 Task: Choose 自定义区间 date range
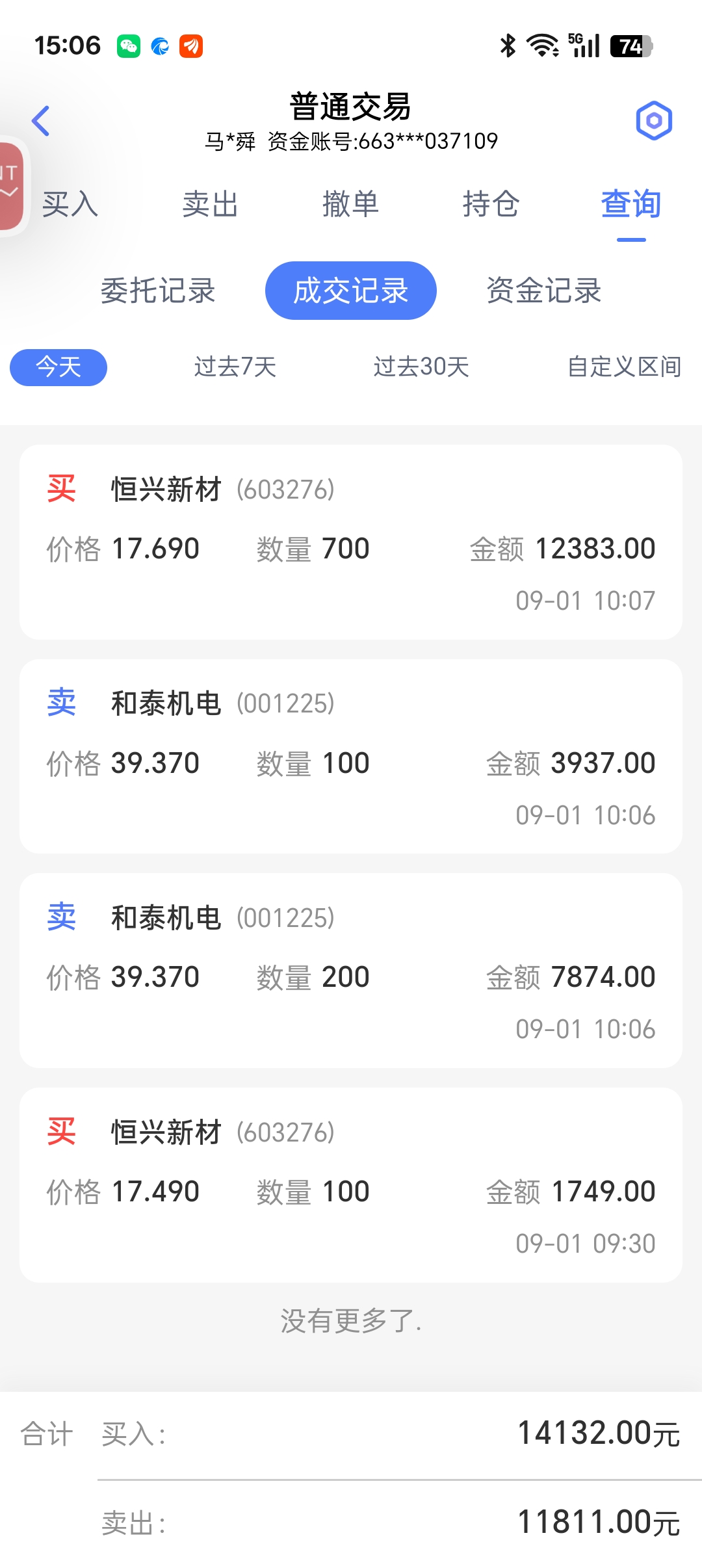pos(624,367)
